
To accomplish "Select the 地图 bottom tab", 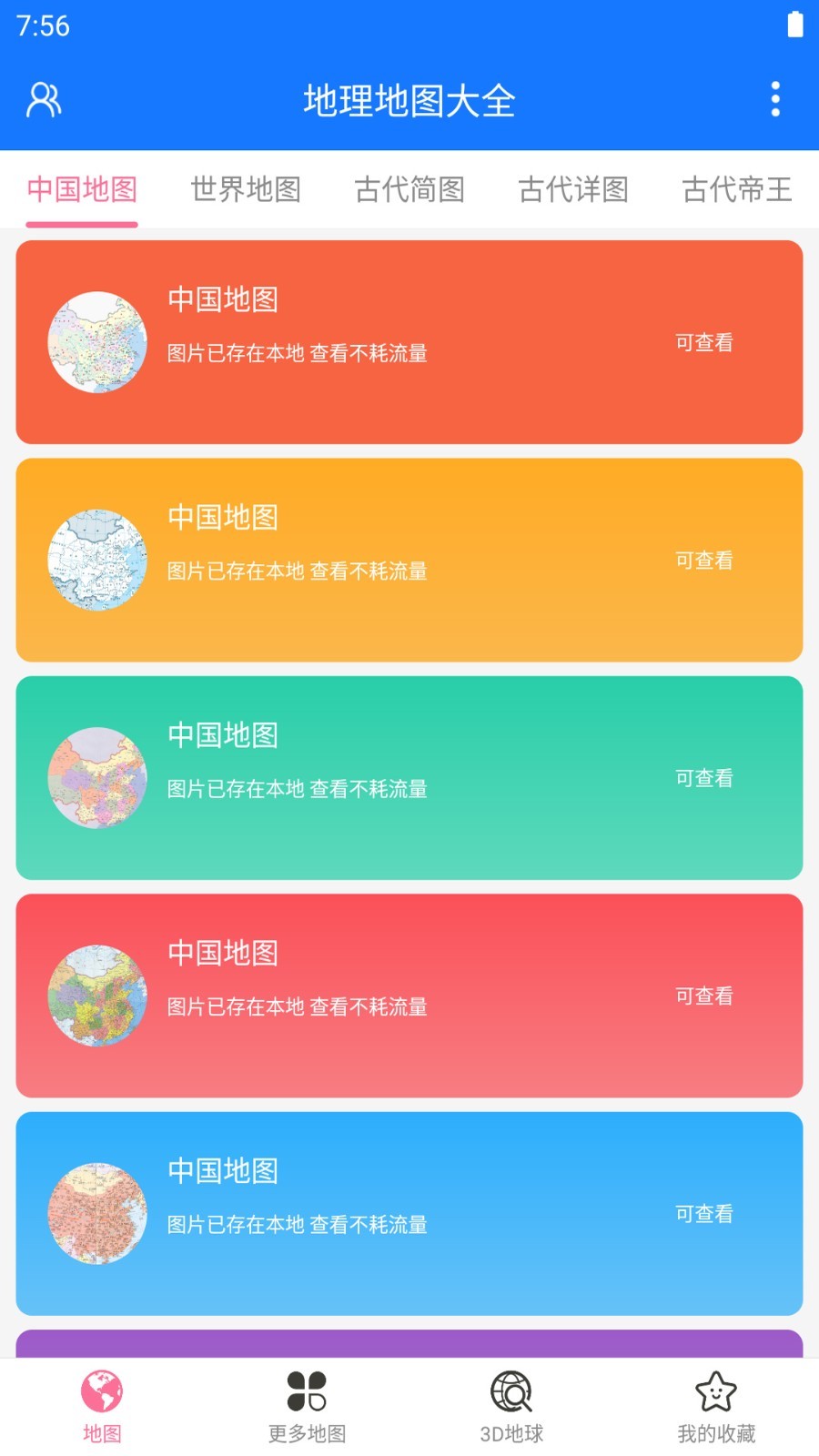I will pos(102,1408).
